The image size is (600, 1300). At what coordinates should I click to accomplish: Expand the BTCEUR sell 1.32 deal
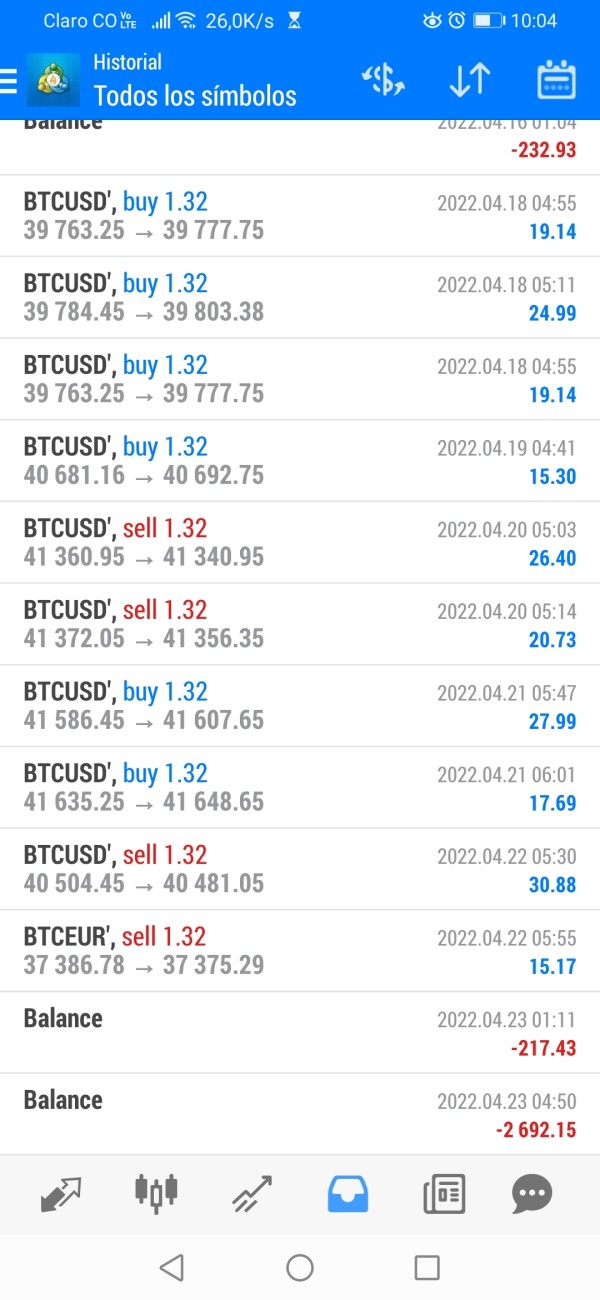point(300,951)
